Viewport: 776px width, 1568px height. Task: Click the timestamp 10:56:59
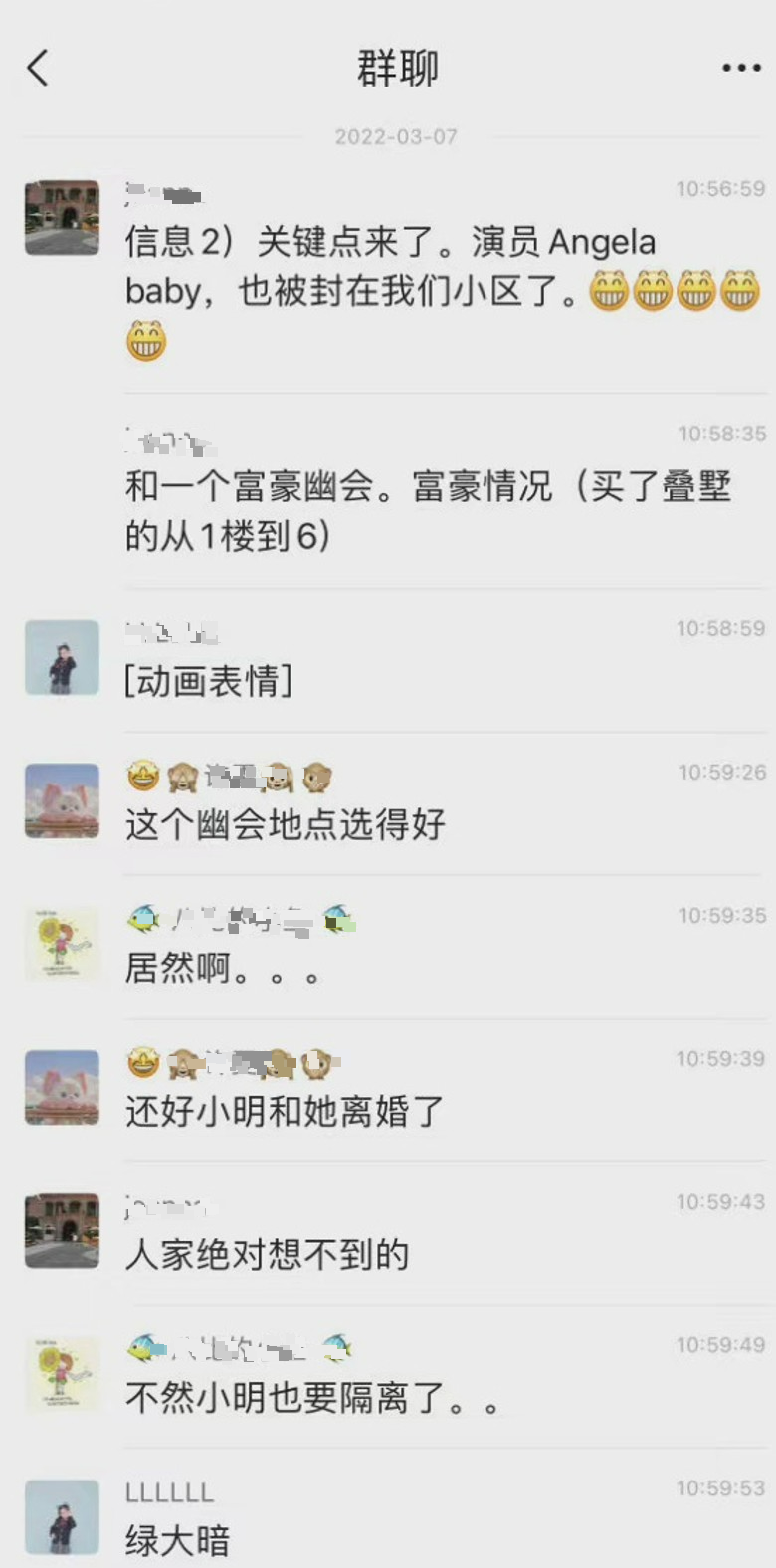(x=719, y=184)
